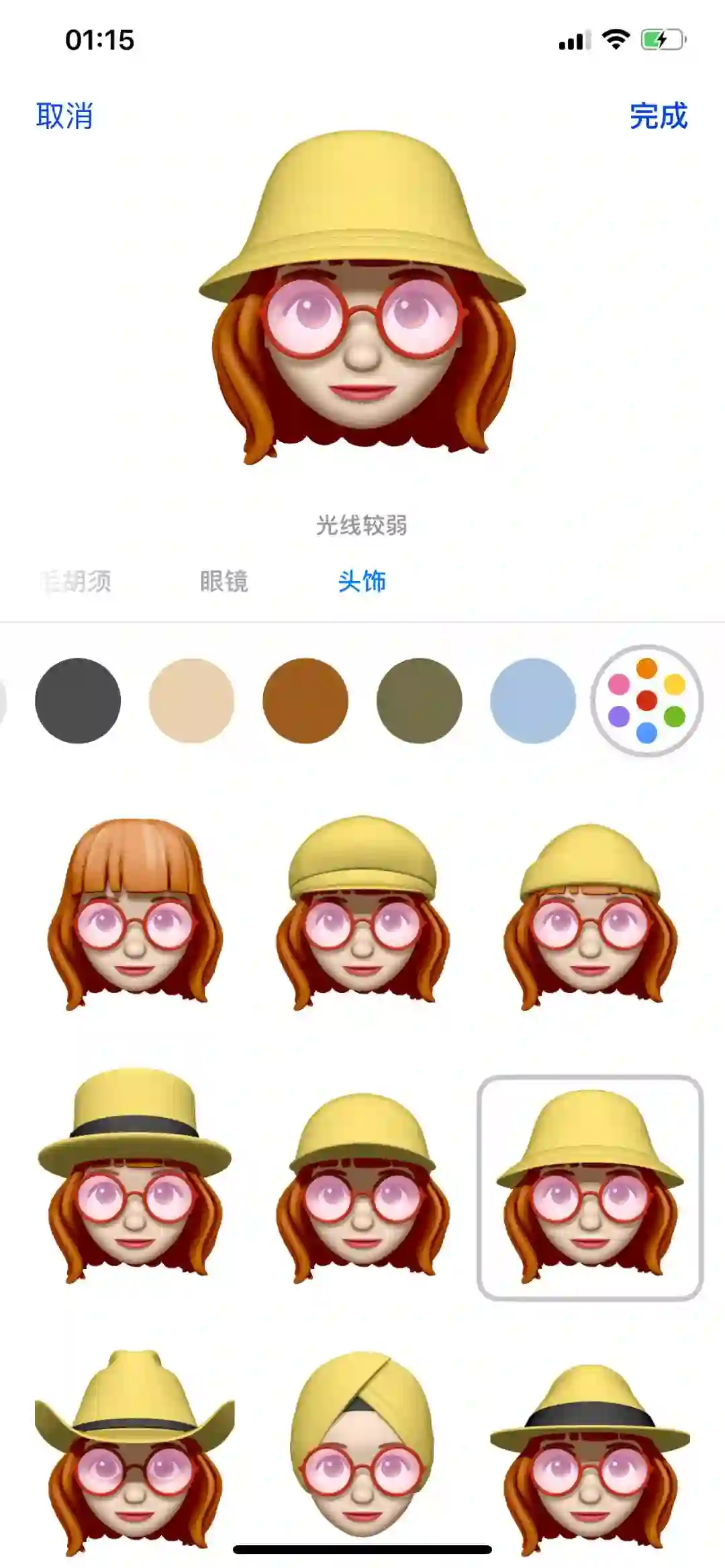Select the 头饰 tab
Viewport: 725px width, 1568px height.
(x=362, y=581)
